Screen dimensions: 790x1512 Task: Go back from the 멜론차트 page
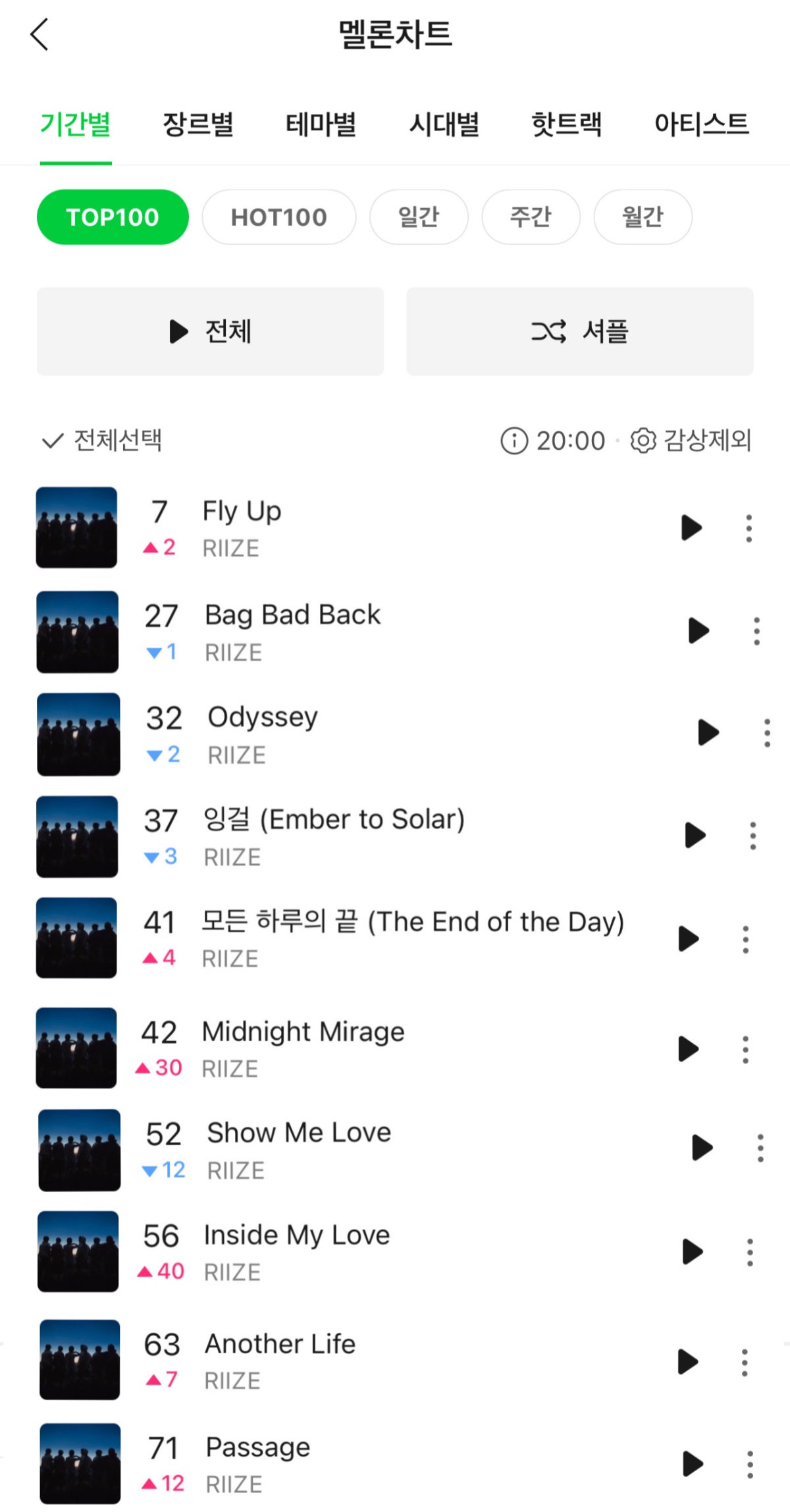[x=39, y=34]
